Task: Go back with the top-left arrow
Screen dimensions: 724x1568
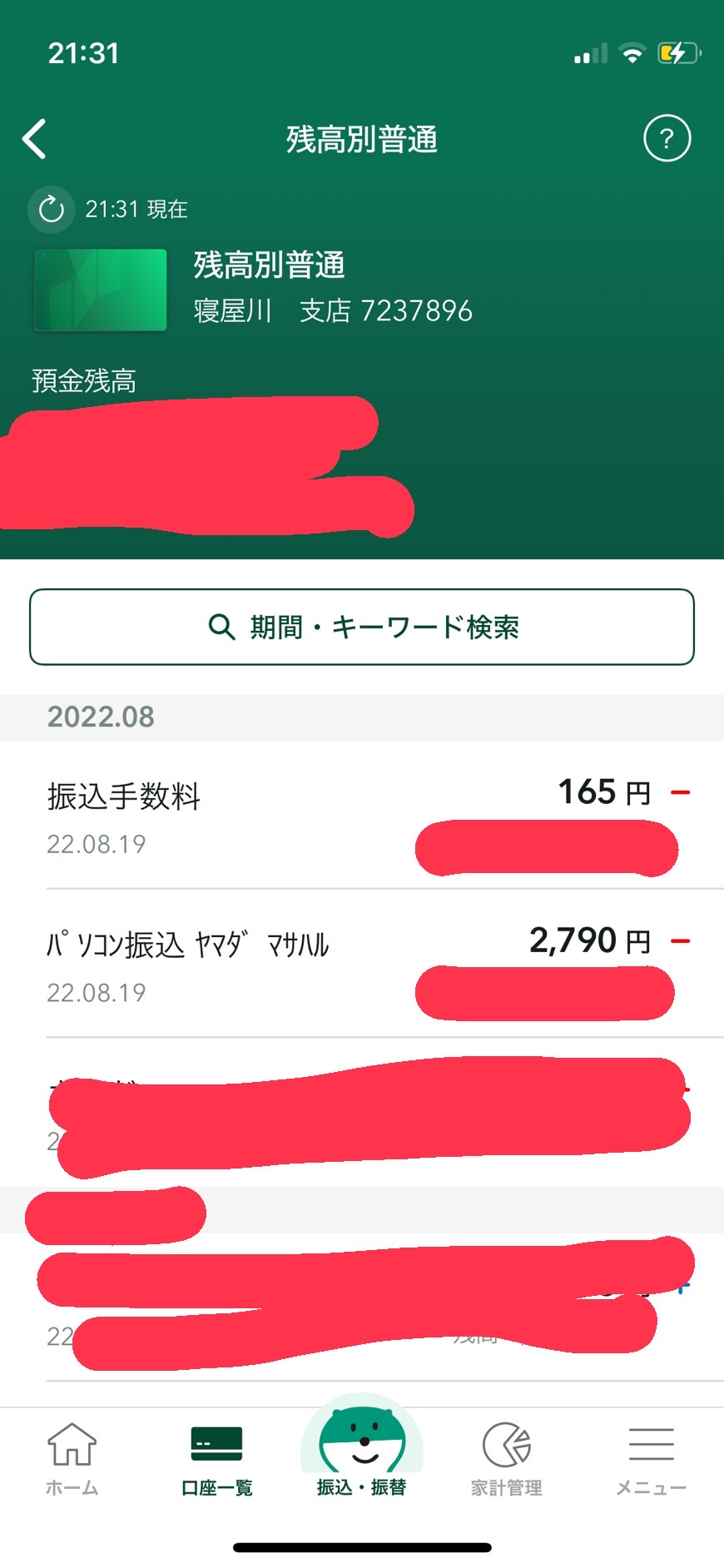Action: (x=34, y=139)
